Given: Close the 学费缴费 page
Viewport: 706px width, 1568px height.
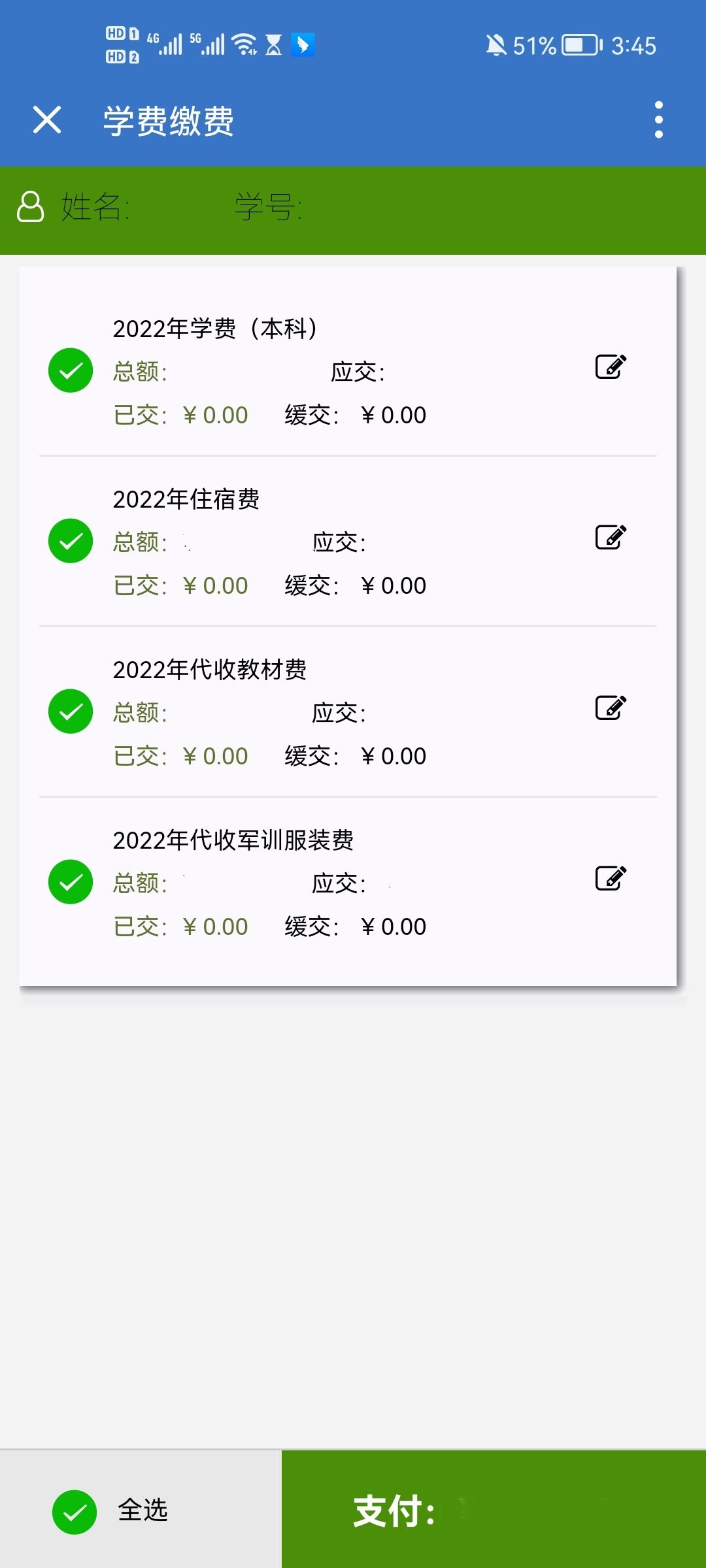Looking at the screenshot, I should [x=47, y=120].
